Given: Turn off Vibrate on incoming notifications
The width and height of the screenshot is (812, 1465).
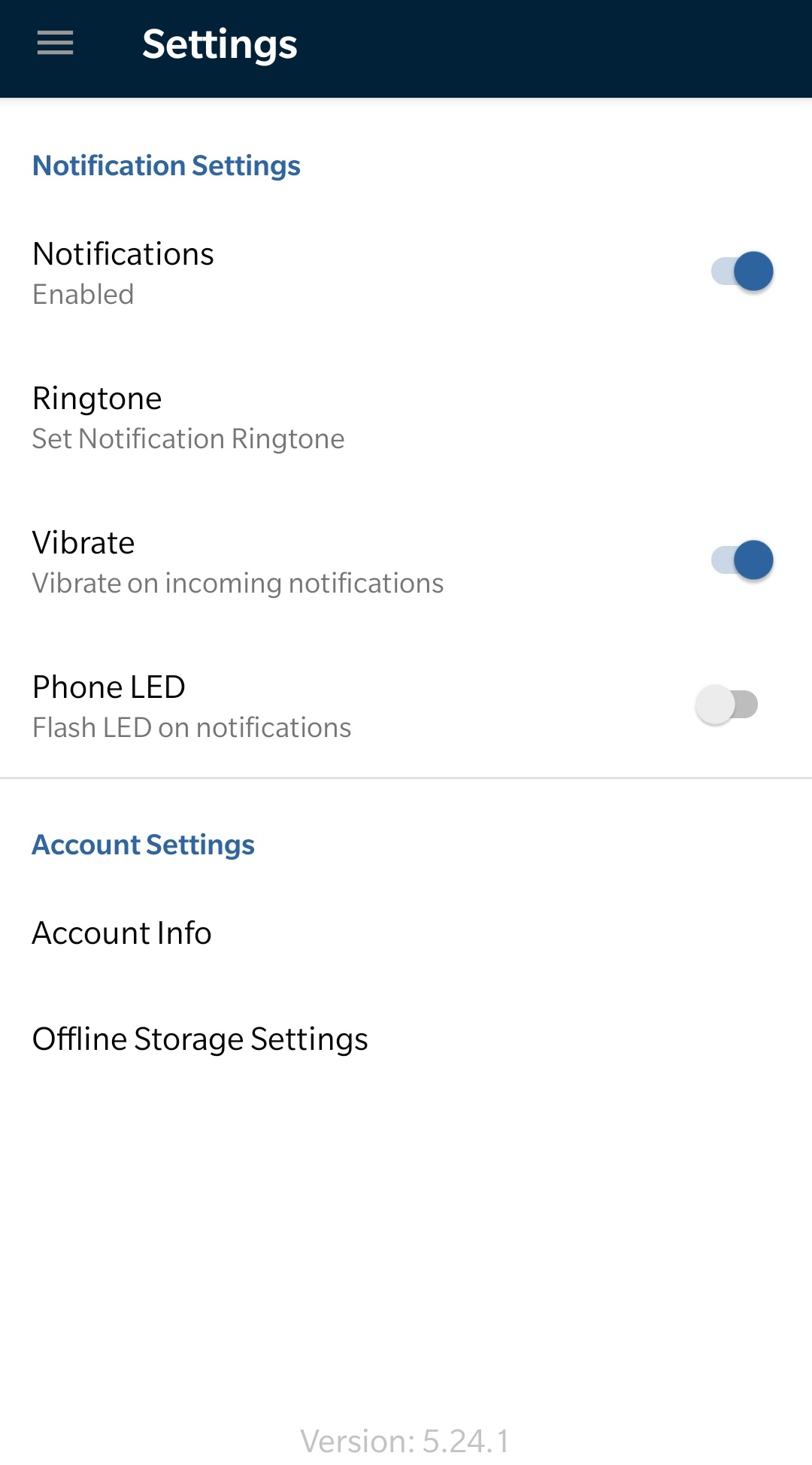Looking at the screenshot, I should [742, 560].
